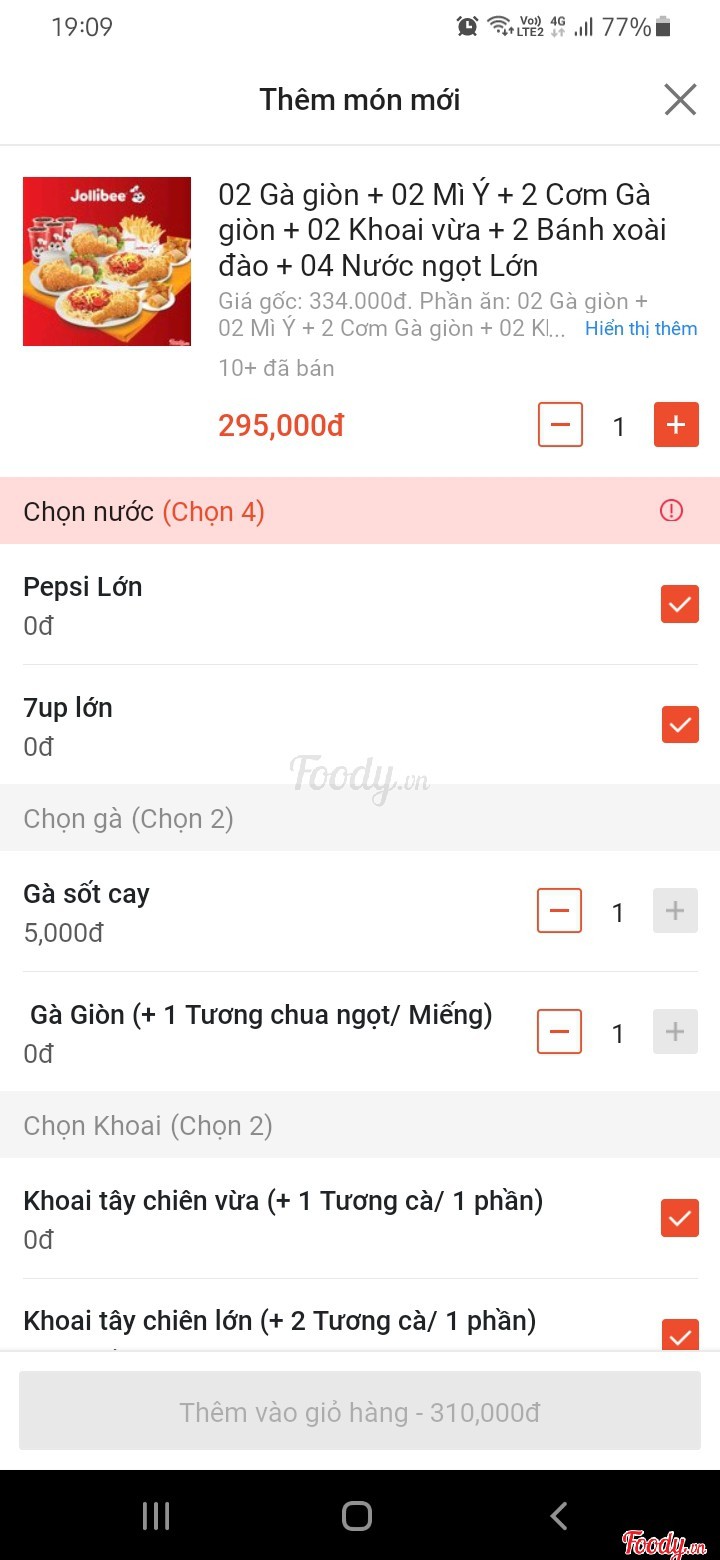Decrease the combo quantity

(x=560, y=425)
